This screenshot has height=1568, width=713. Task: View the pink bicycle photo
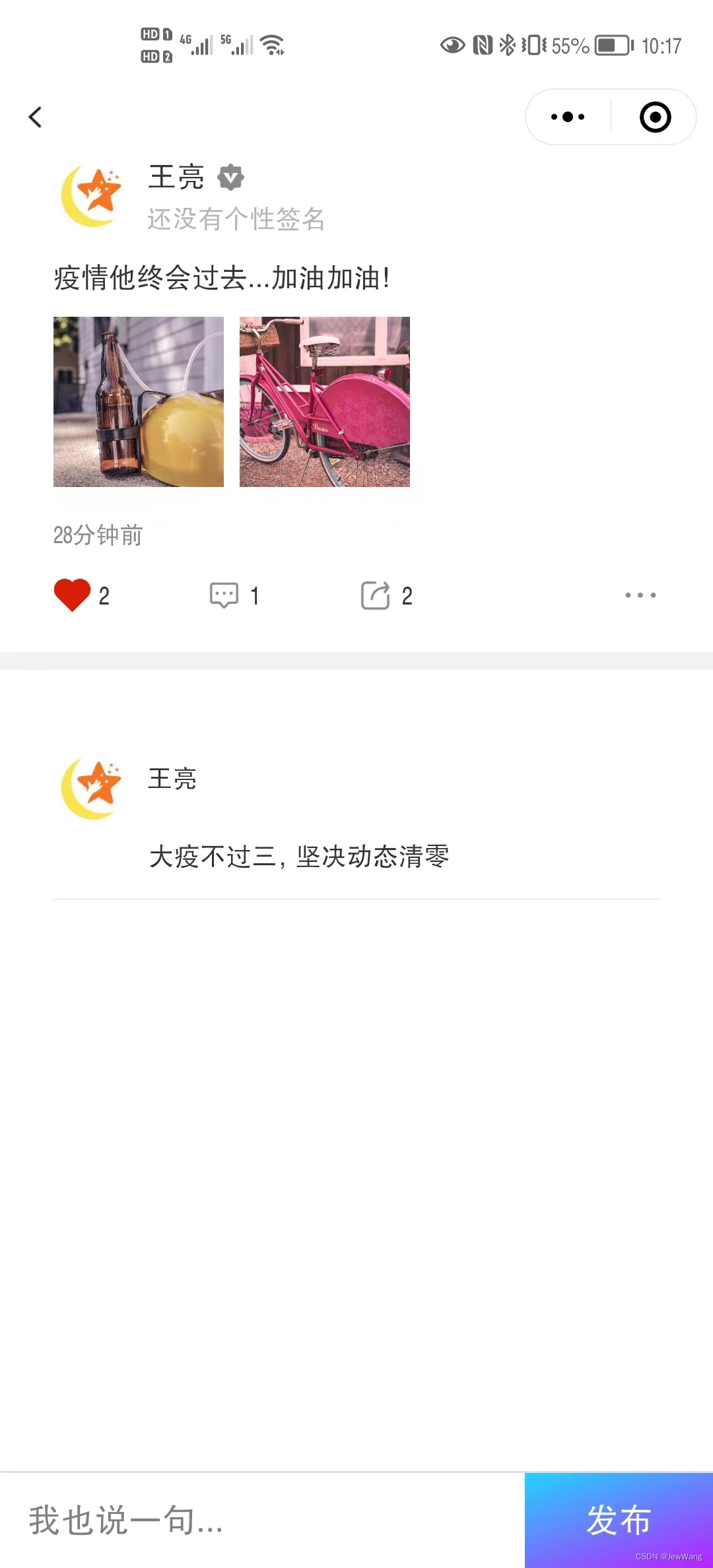pyautogui.click(x=325, y=402)
